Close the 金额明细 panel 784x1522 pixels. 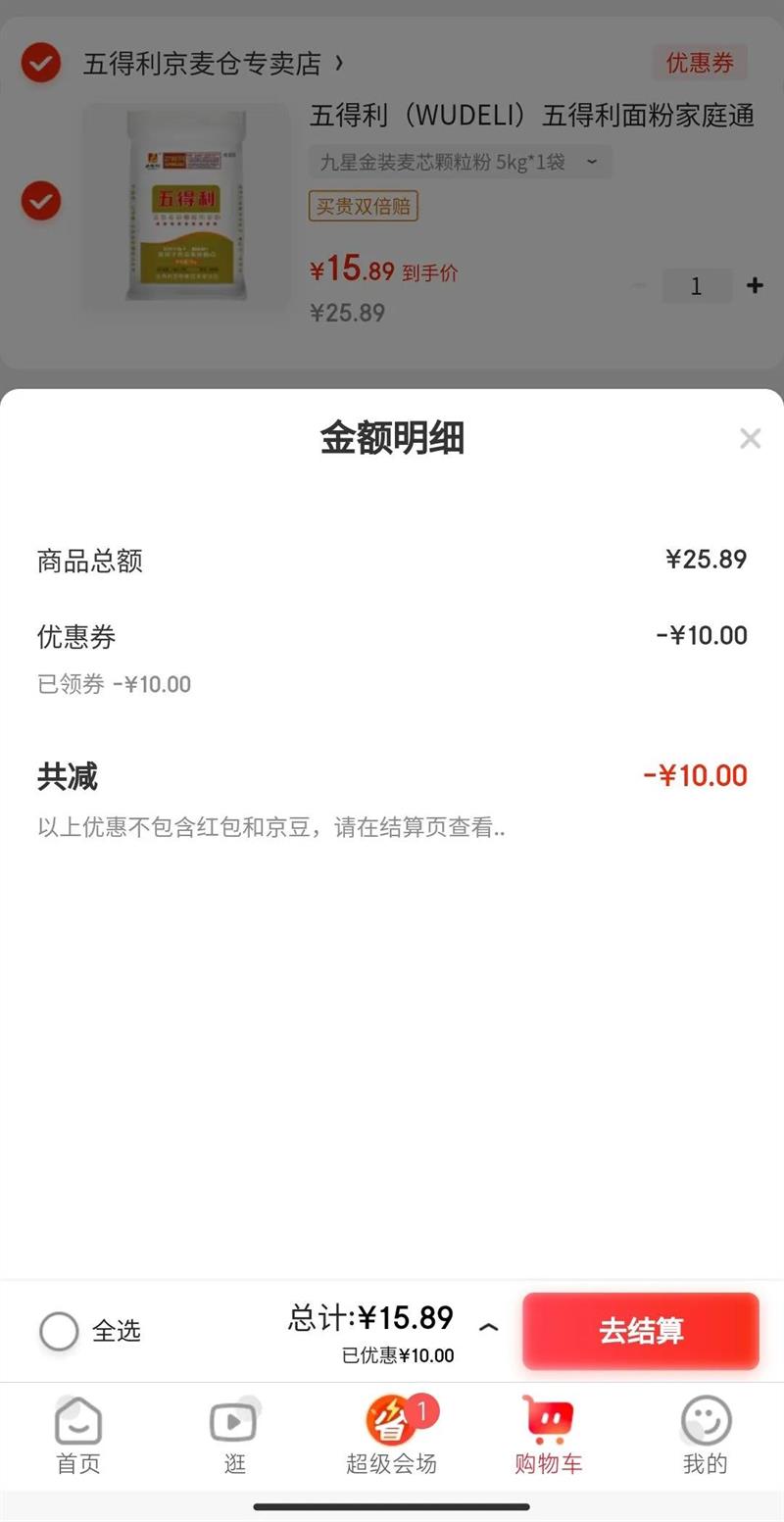click(750, 438)
